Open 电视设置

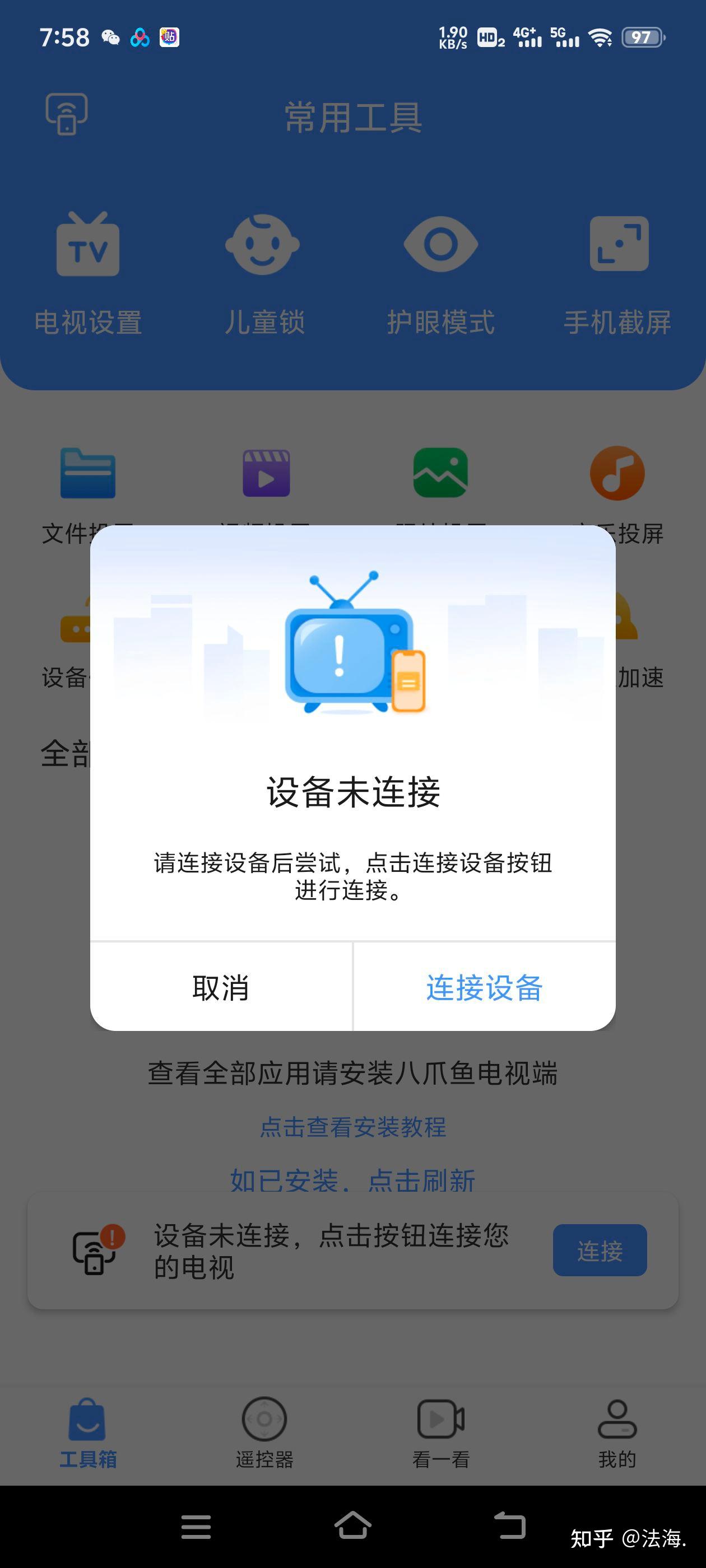[x=88, y=273]
